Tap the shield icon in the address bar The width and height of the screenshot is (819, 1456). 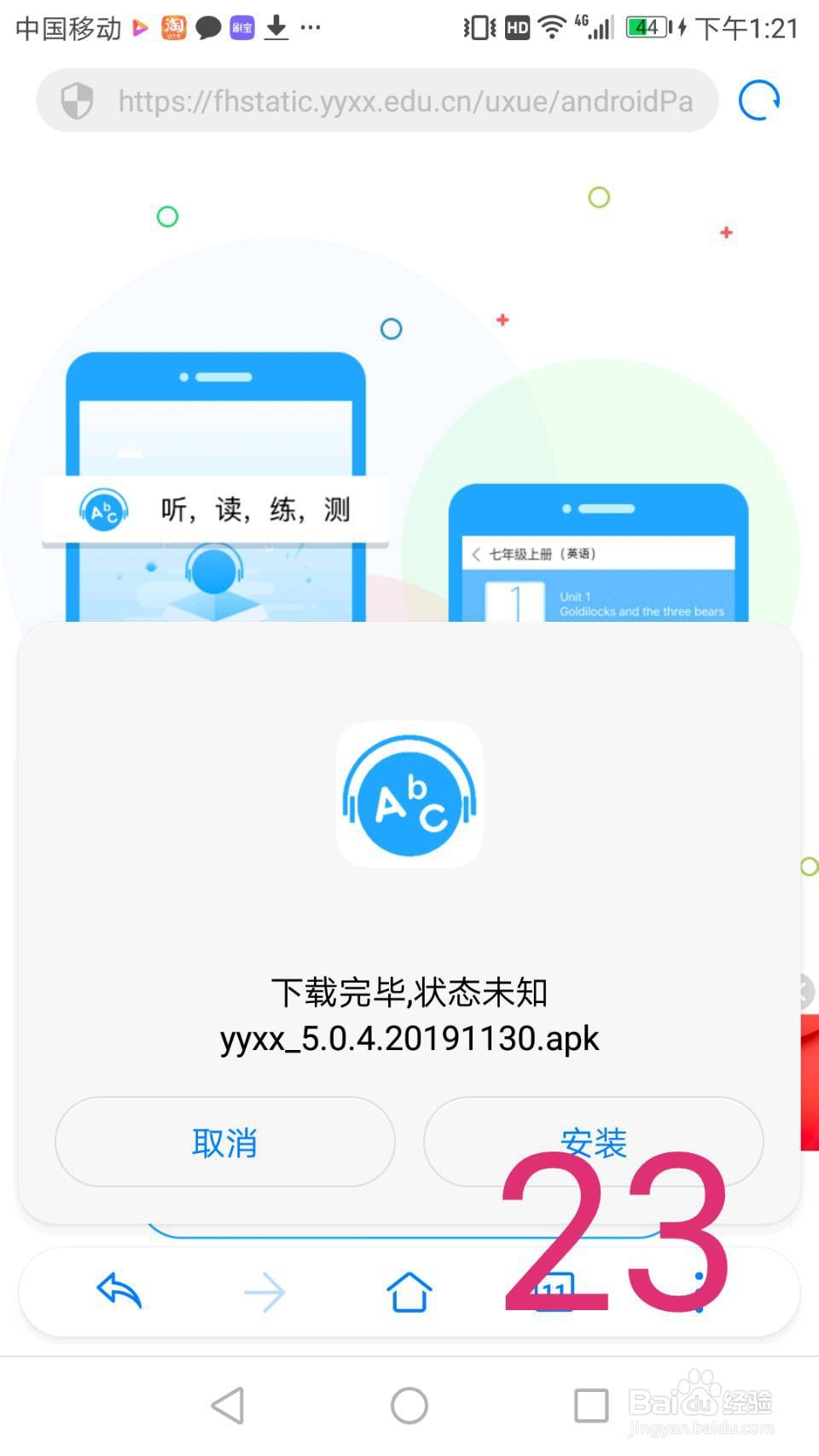pyautogui.click(x=75, y=101)
